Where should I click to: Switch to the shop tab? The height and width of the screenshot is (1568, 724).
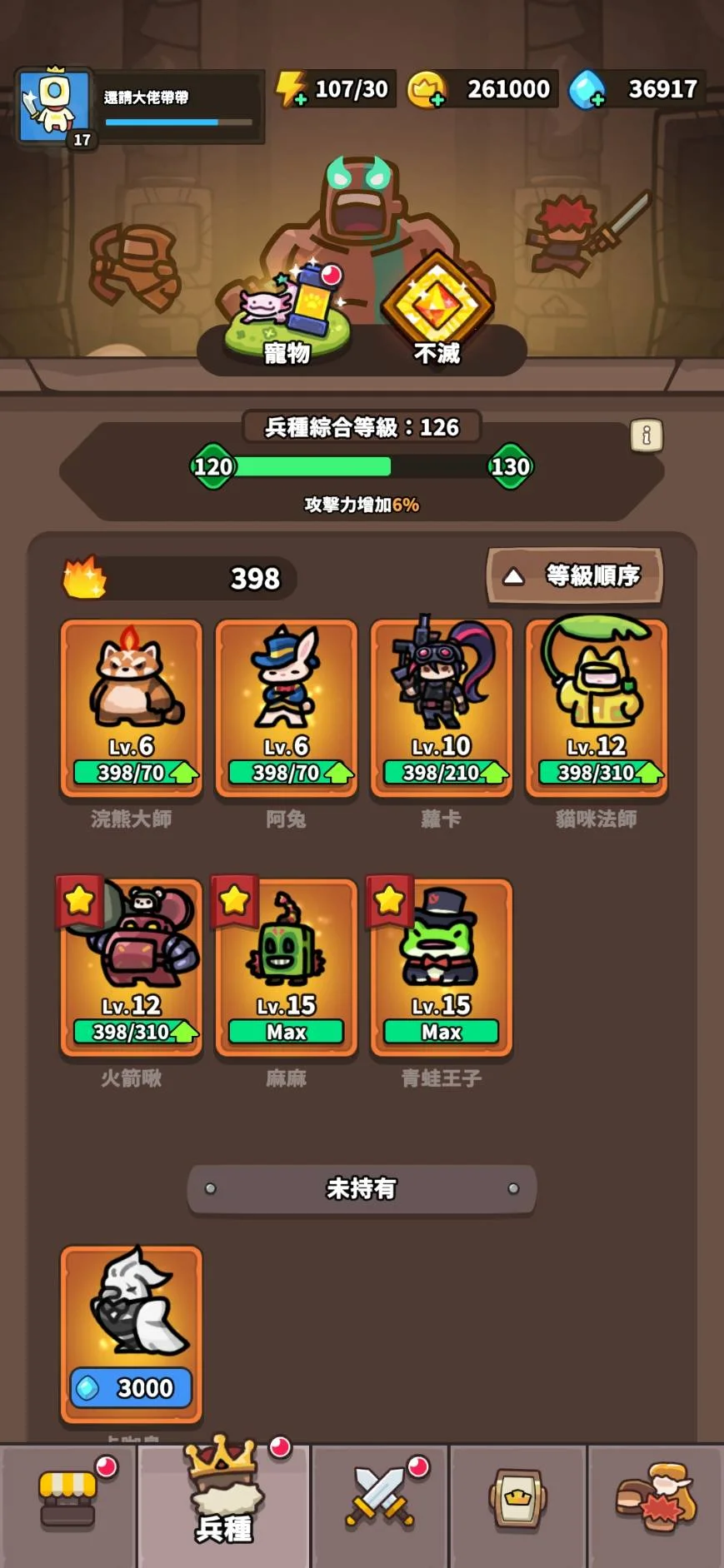click(68, 1505)
